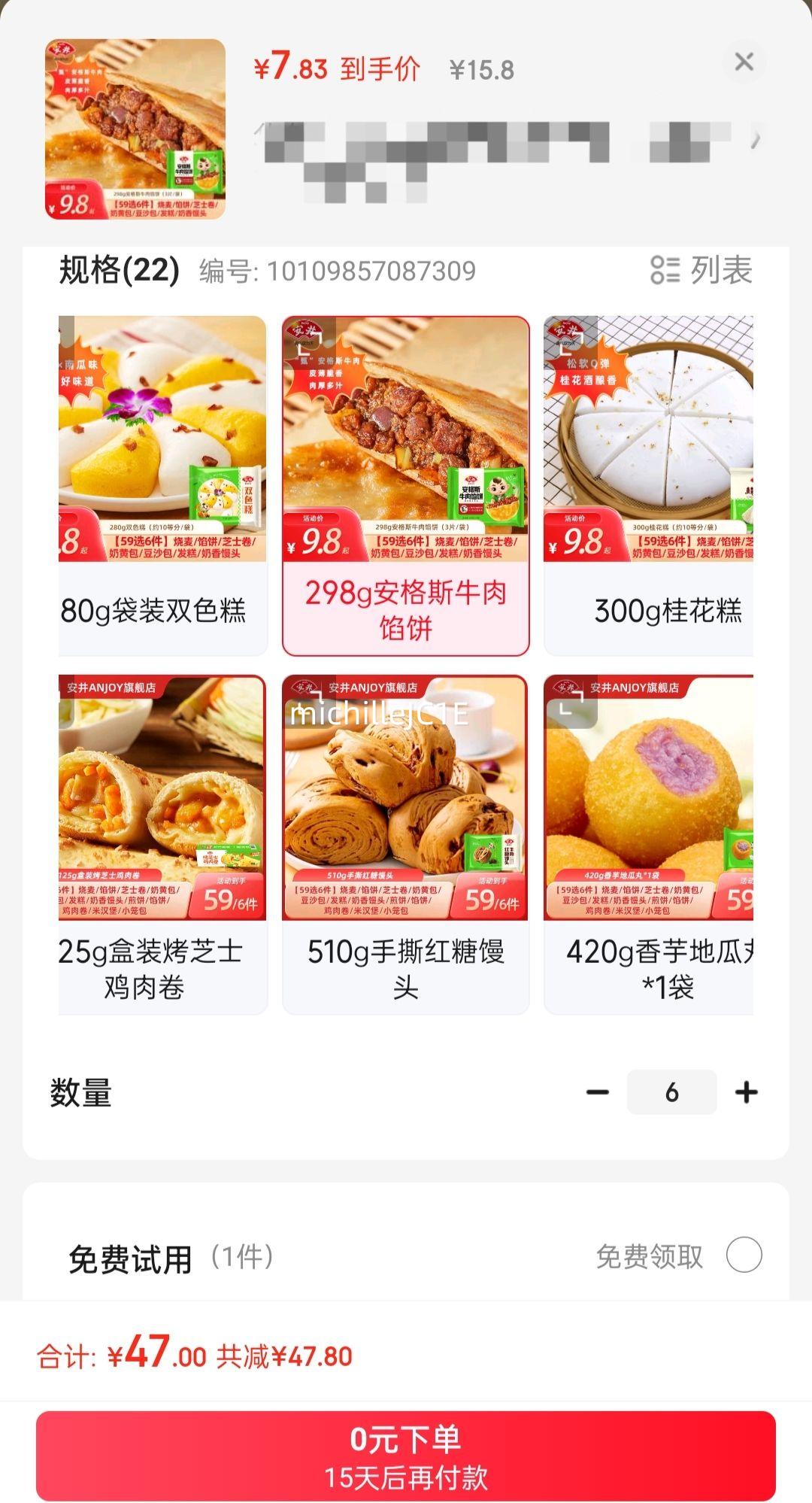The height and width of the screenshot is (1503, 812).
Task: Choose the 300g桂花糕 option
Action: point(649,486)
